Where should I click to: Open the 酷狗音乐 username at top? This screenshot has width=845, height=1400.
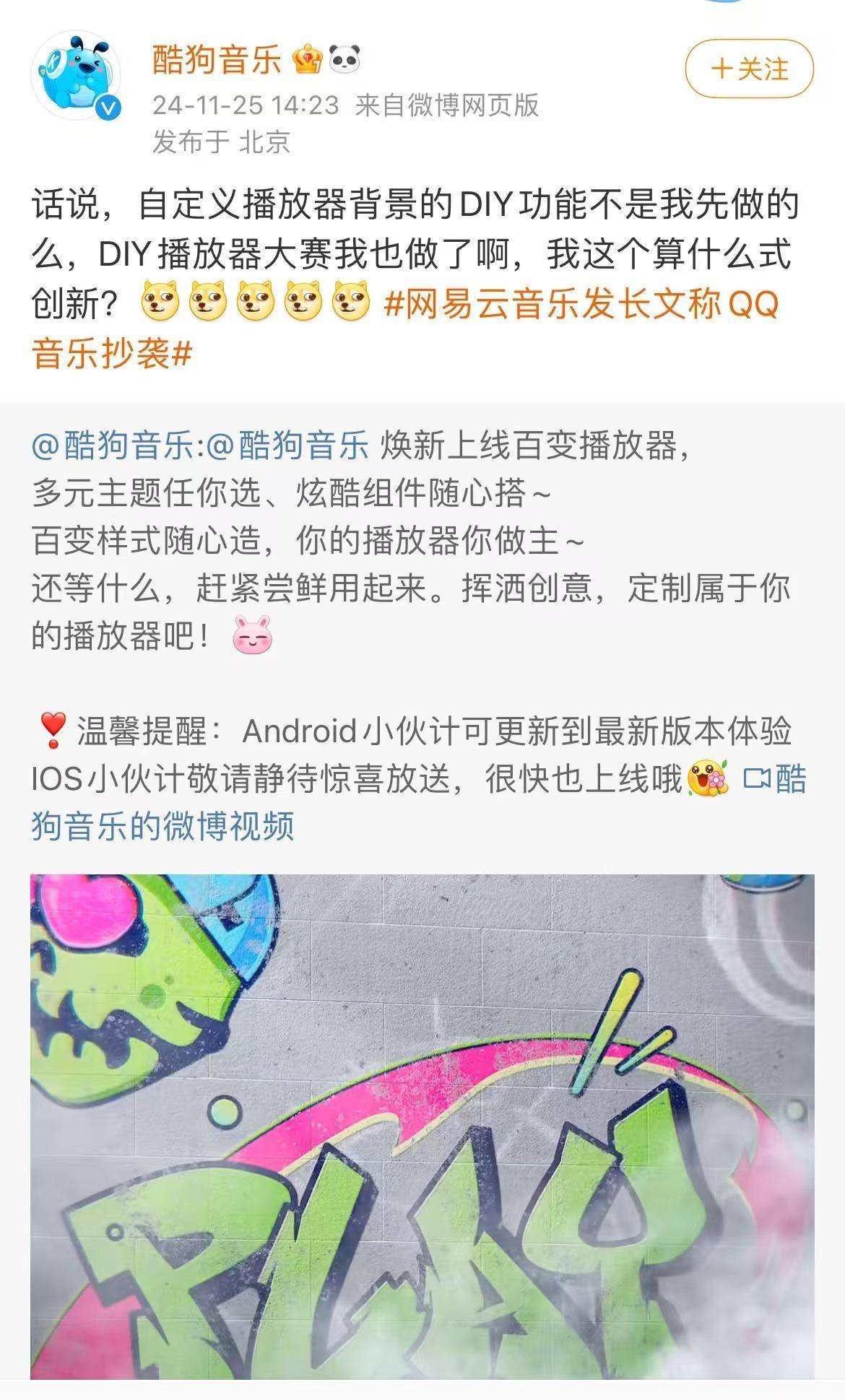point(217,58)
